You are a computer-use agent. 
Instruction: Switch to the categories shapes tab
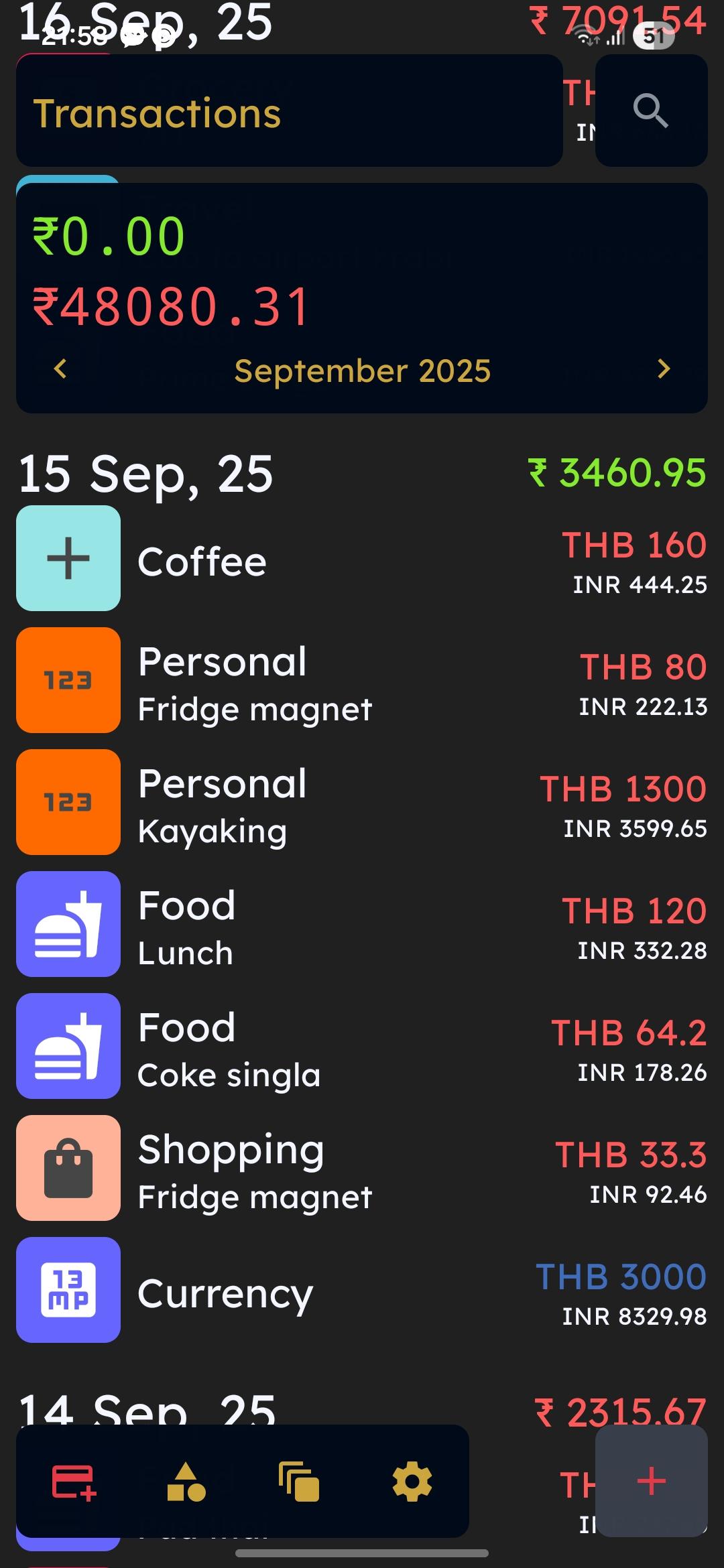pos(186,1482)
